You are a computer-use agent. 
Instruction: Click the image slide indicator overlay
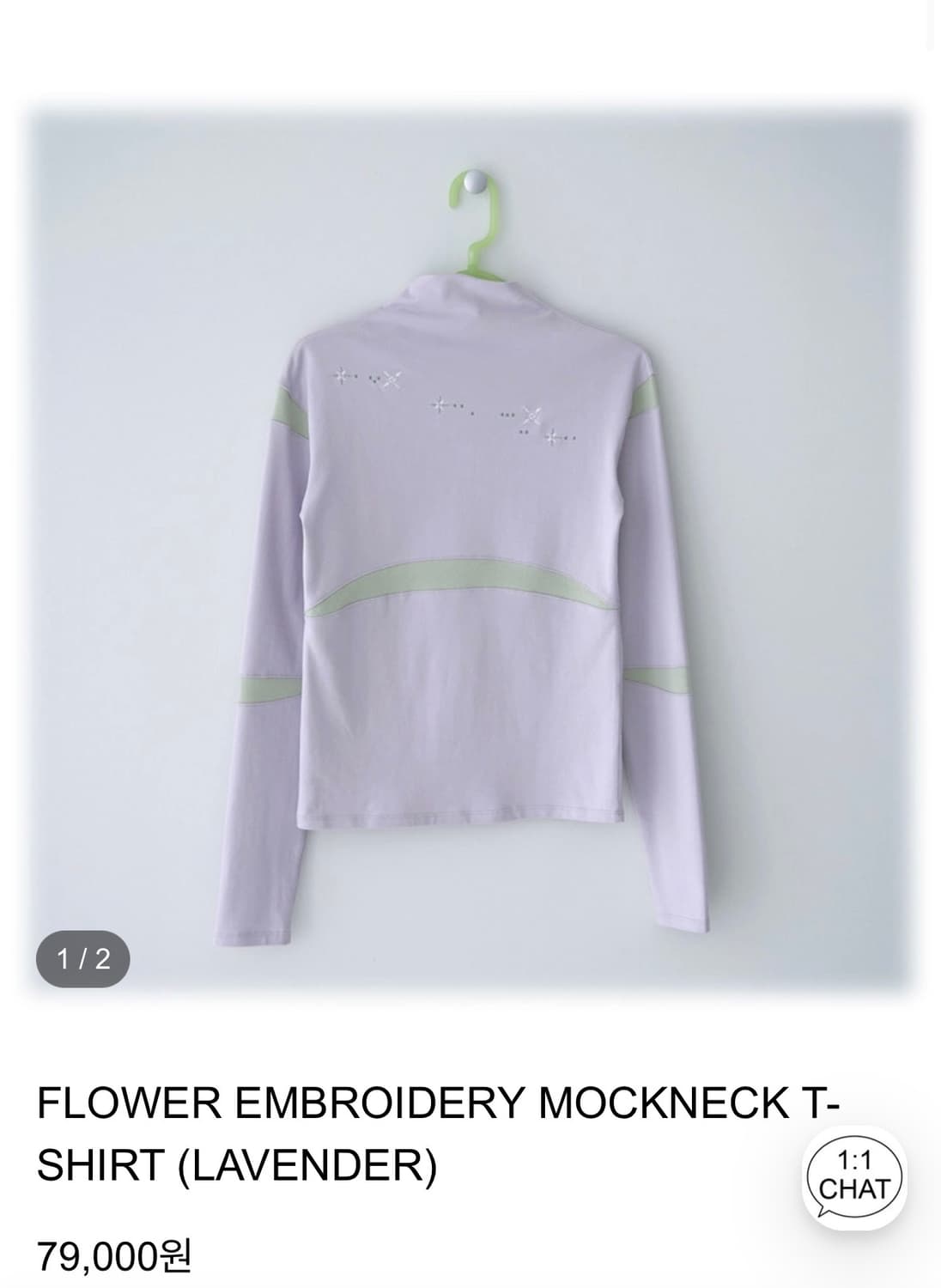click(82, 956)
